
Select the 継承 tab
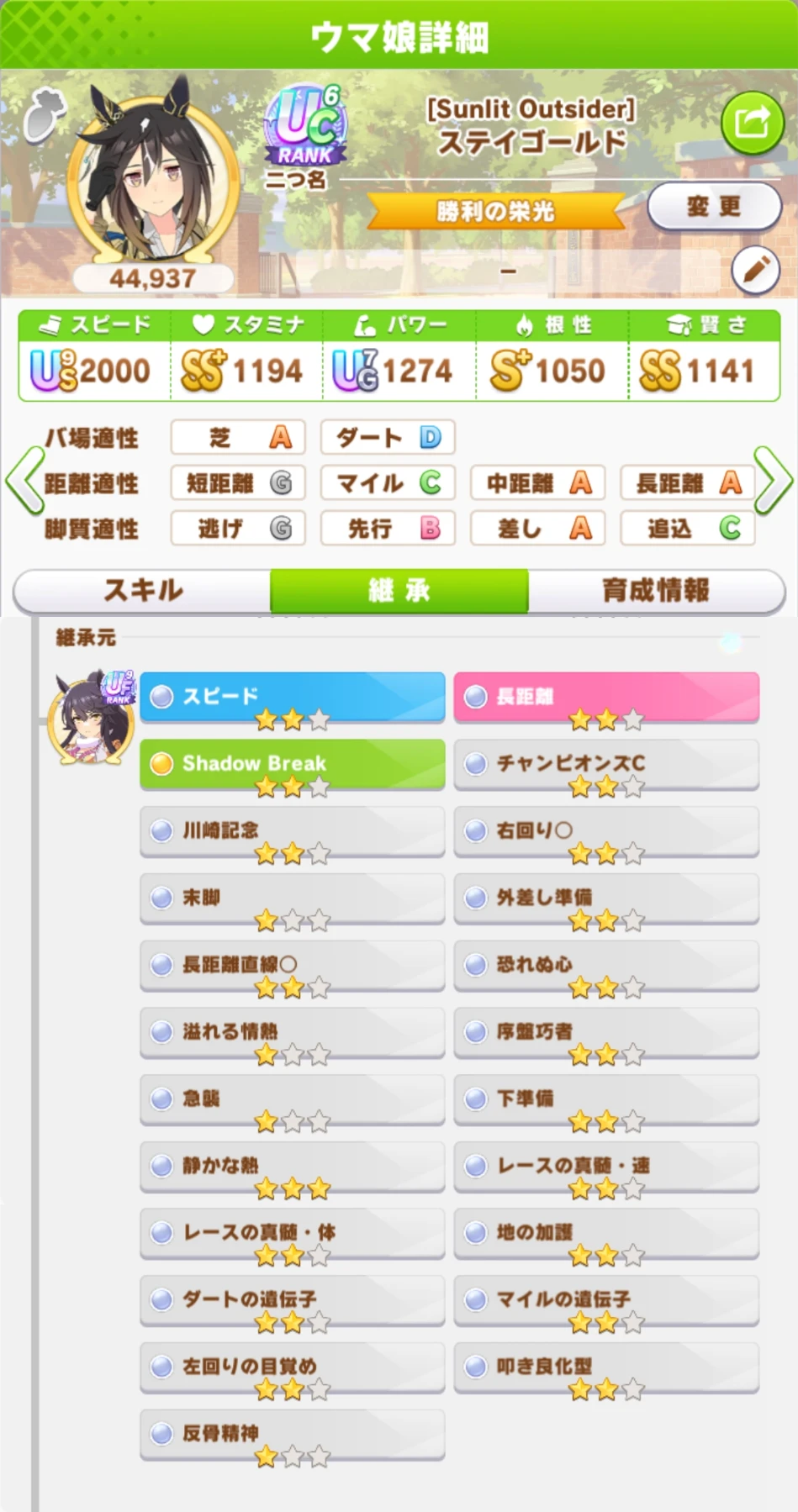[399, 591]
